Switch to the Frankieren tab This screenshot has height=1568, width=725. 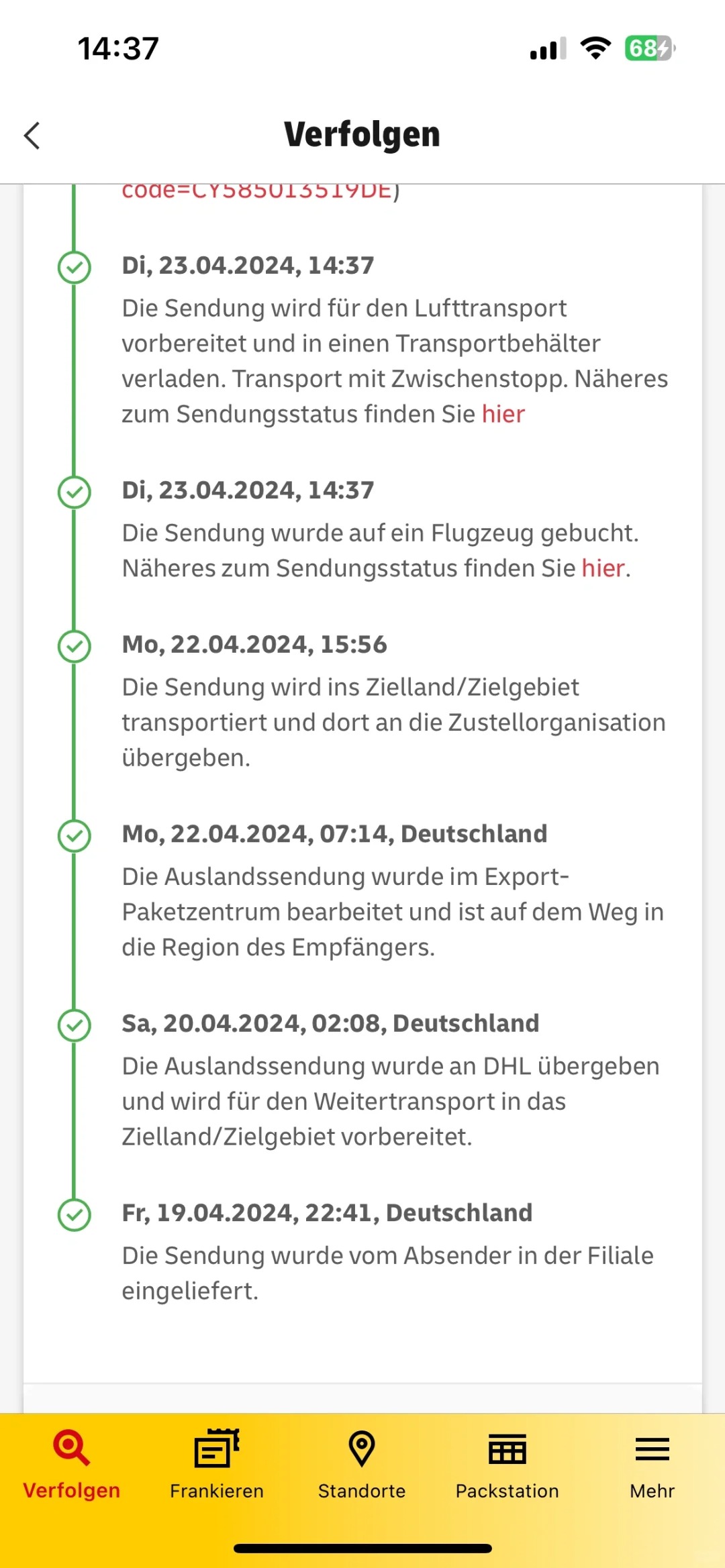click(x=216, y=1464)
